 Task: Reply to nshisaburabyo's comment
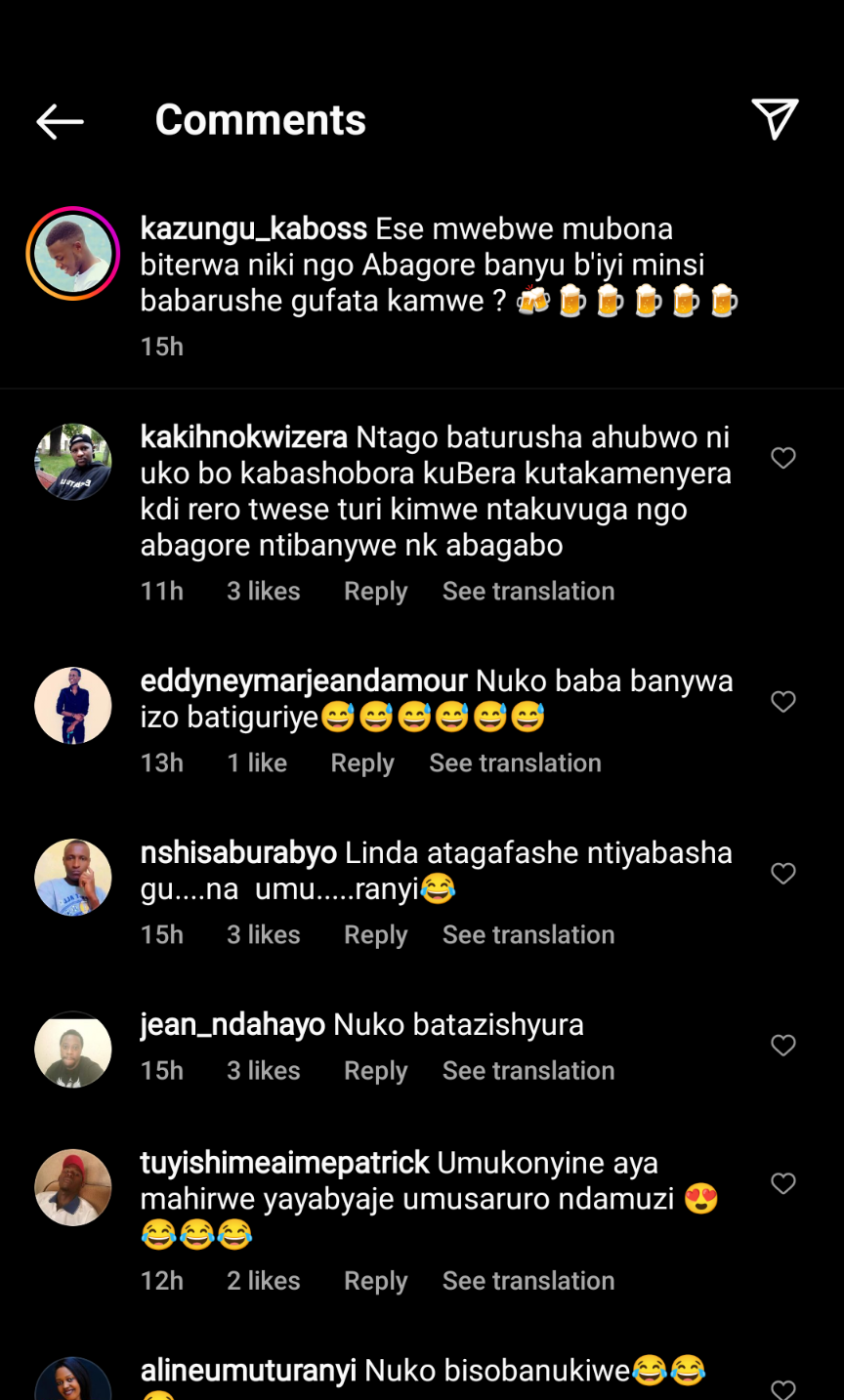coord(375,935)
